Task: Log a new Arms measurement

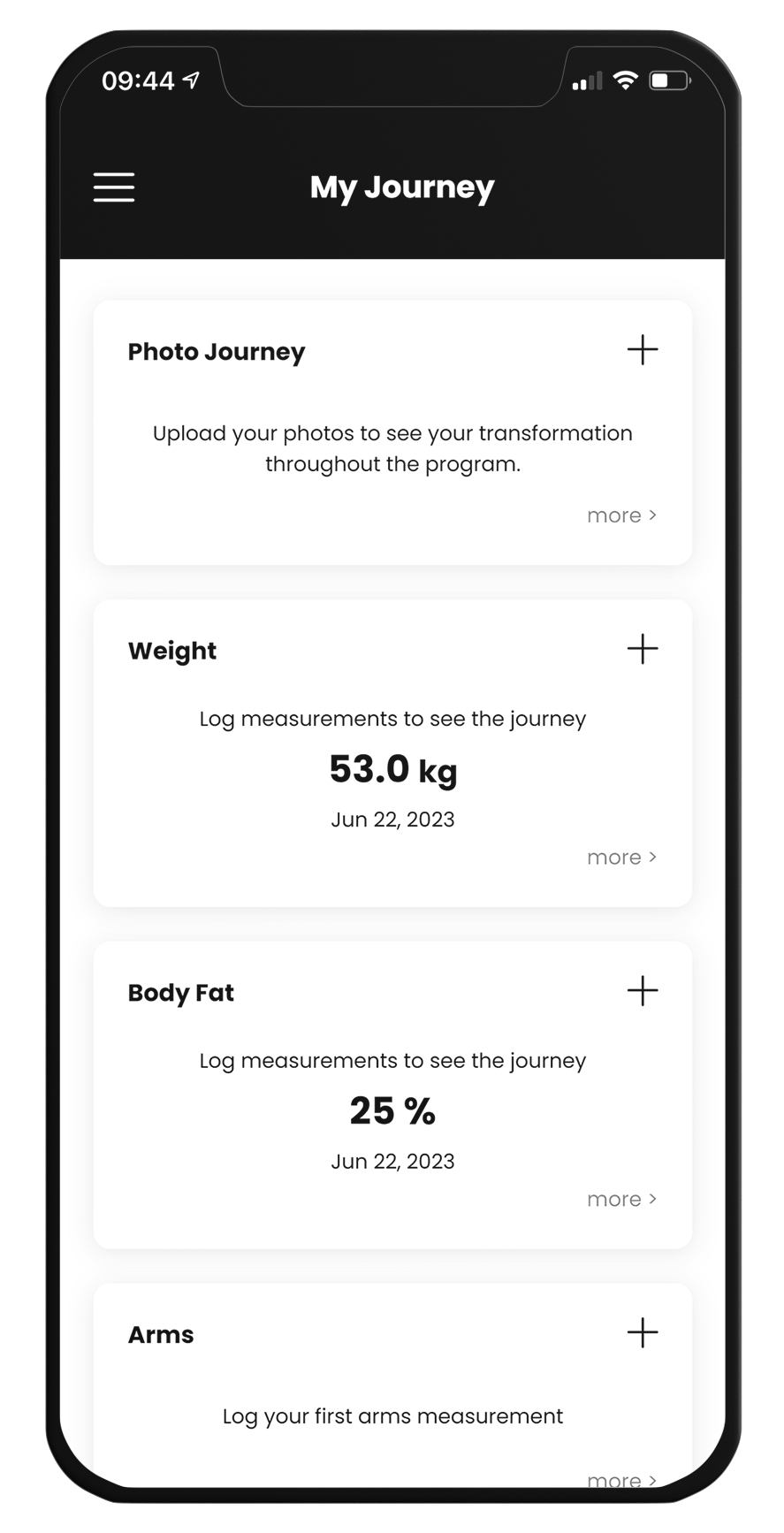Action: pyautogui.click(x=643, y=1332)
